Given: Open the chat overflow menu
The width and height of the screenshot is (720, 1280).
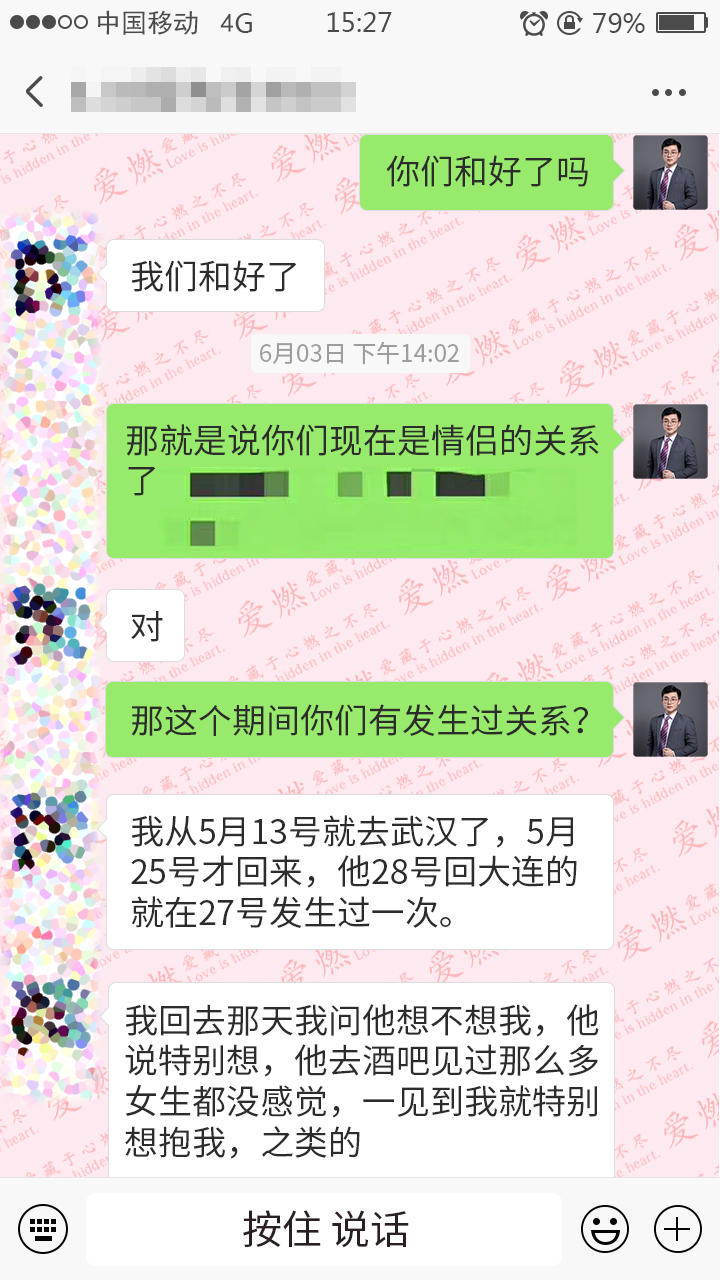Looking at the screenshot, I should [668, 93].
